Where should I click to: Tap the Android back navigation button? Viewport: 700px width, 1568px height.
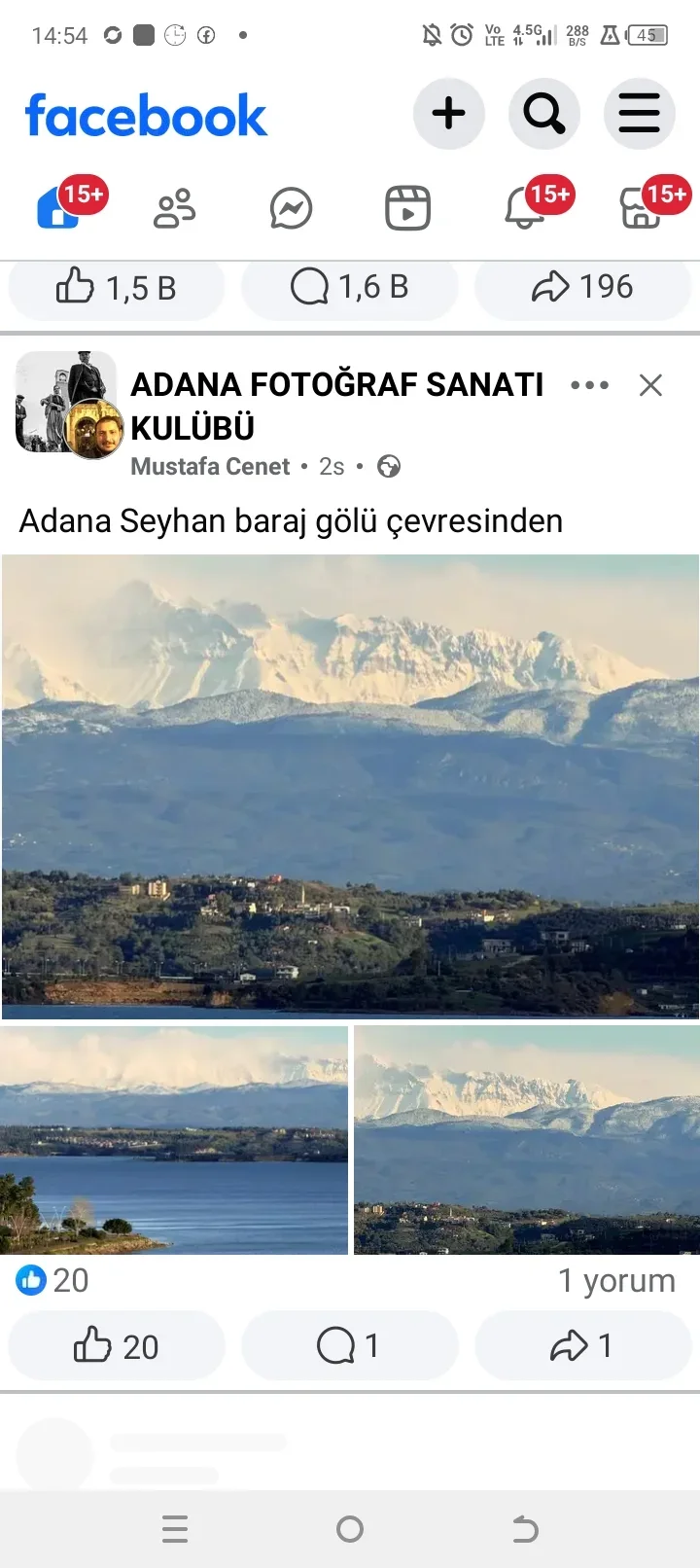[524, 1528]
